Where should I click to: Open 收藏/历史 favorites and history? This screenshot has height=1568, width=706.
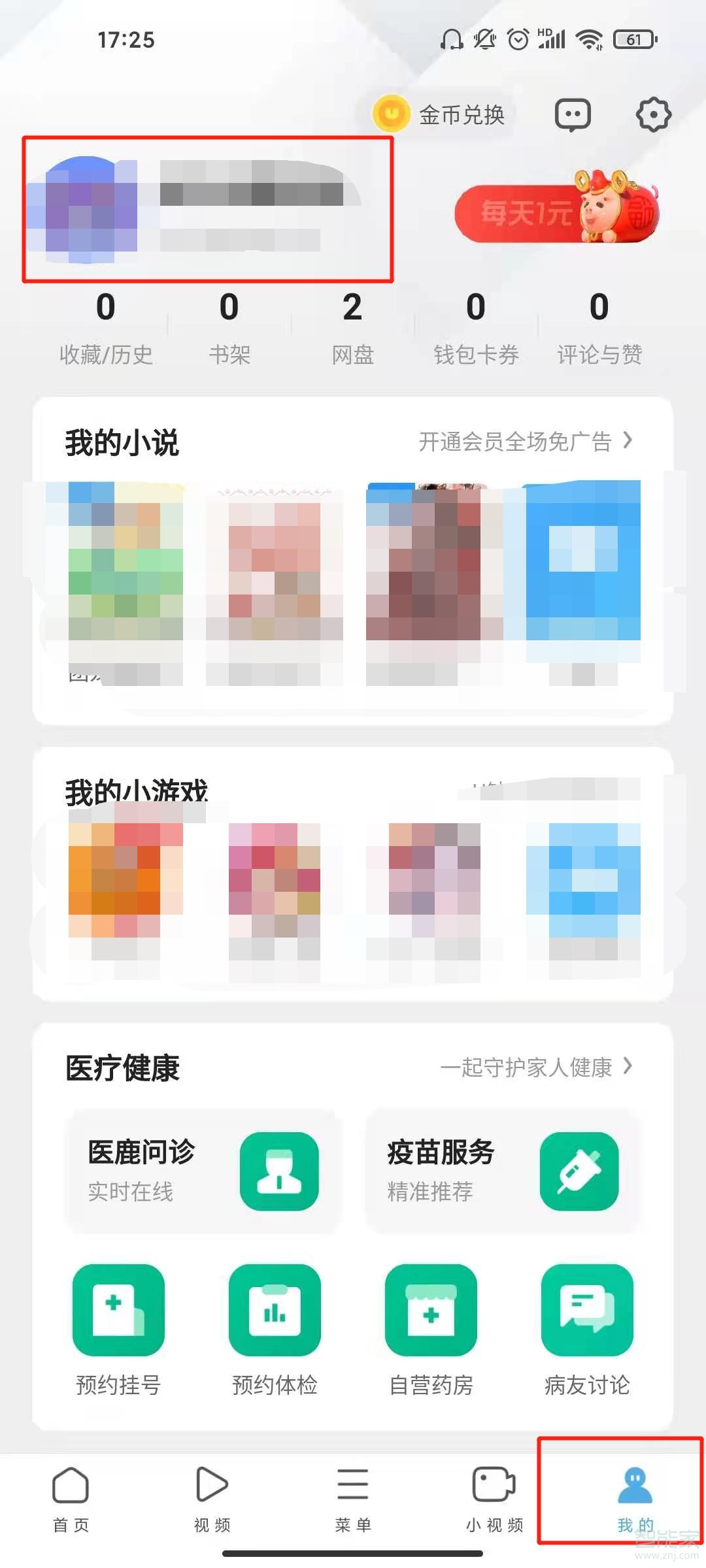point(106,328)
